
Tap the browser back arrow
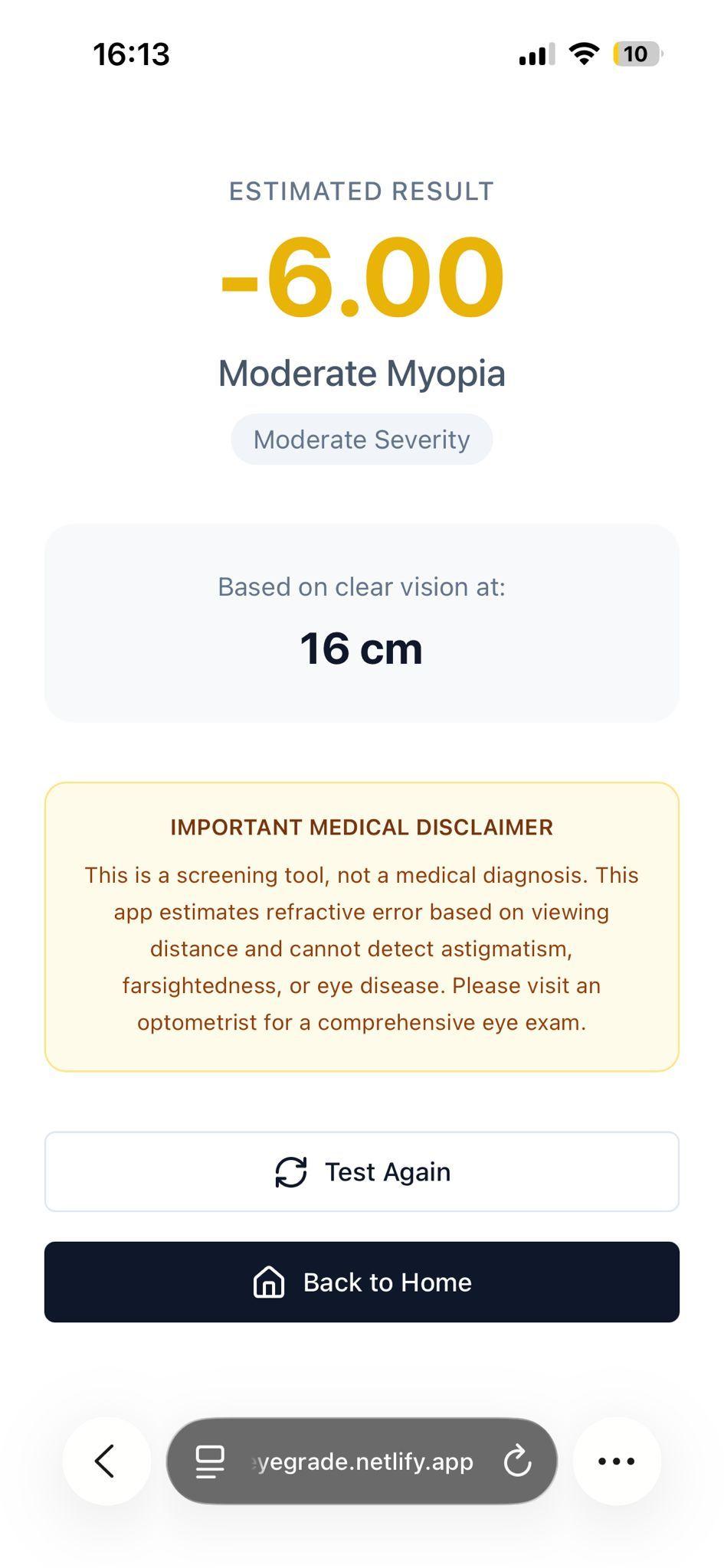pos(106,1461)
